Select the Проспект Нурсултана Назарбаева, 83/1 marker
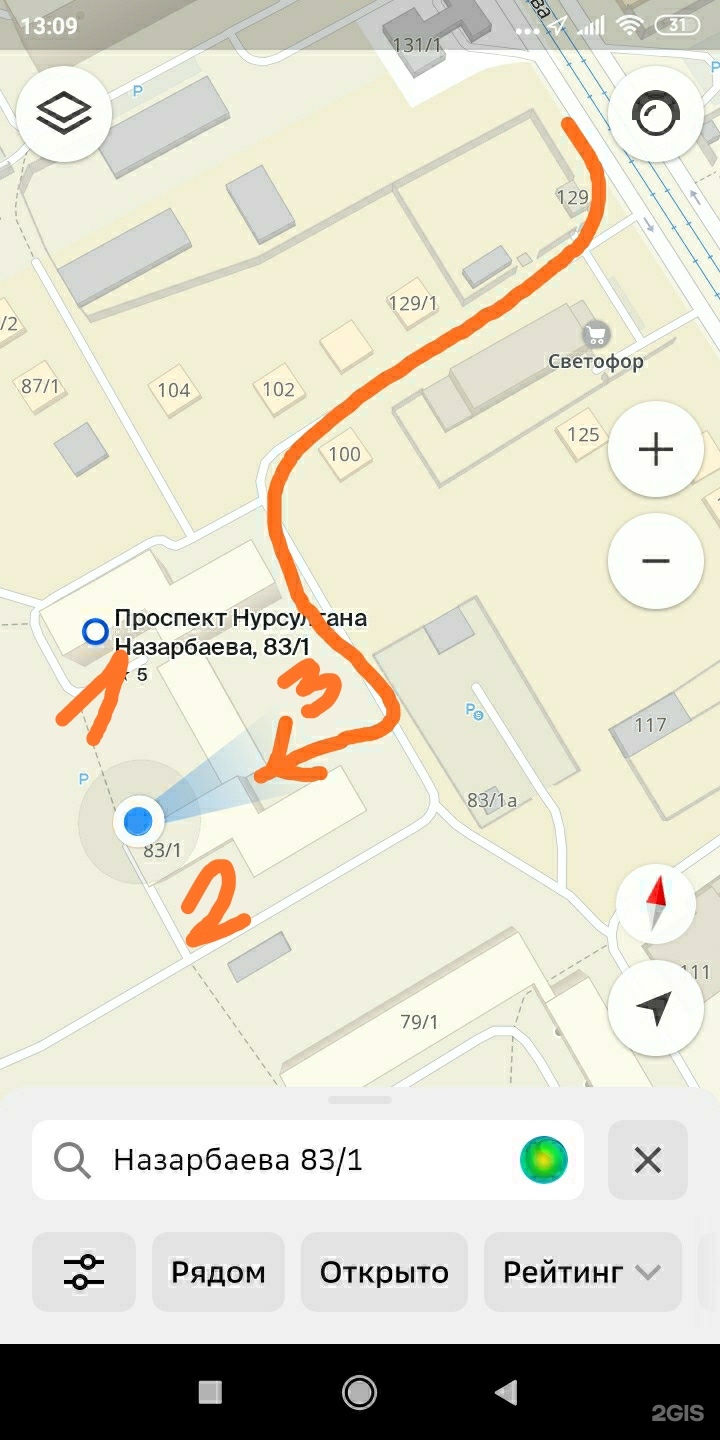Screen dimensions: 720x1440 tap(95, 631)
